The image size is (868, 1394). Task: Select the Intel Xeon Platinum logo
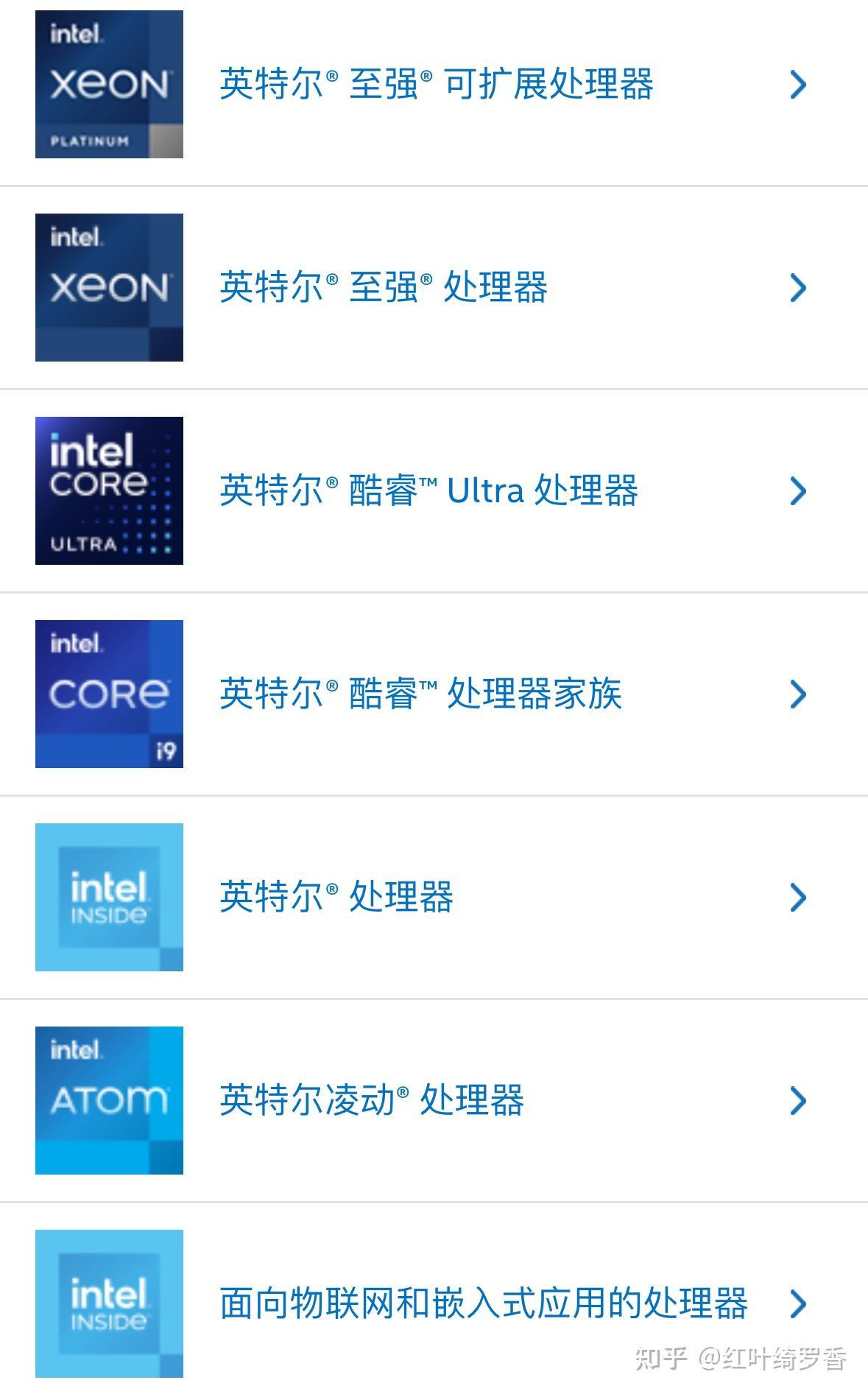(x=107, y=82)
